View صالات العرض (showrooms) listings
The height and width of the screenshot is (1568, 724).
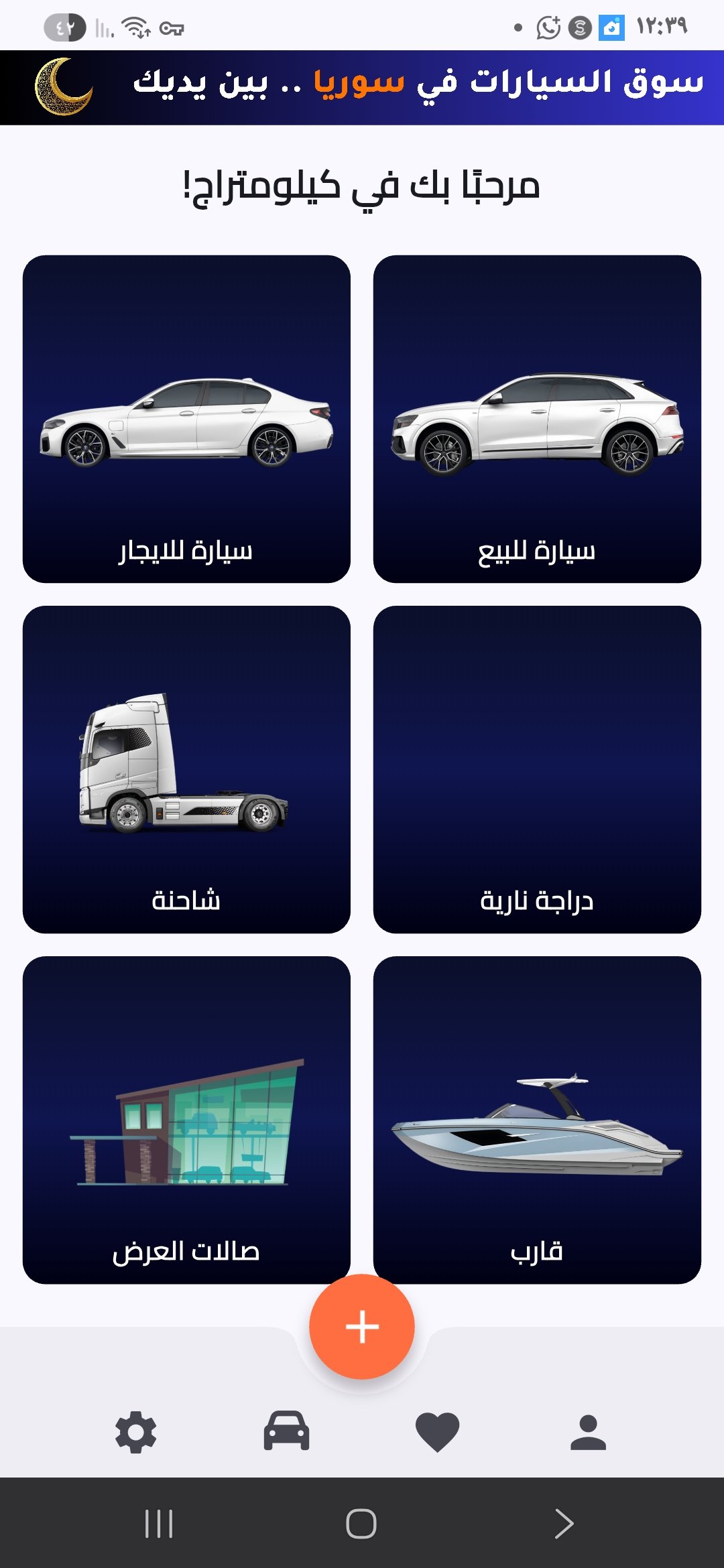(x=186, y=1120)
